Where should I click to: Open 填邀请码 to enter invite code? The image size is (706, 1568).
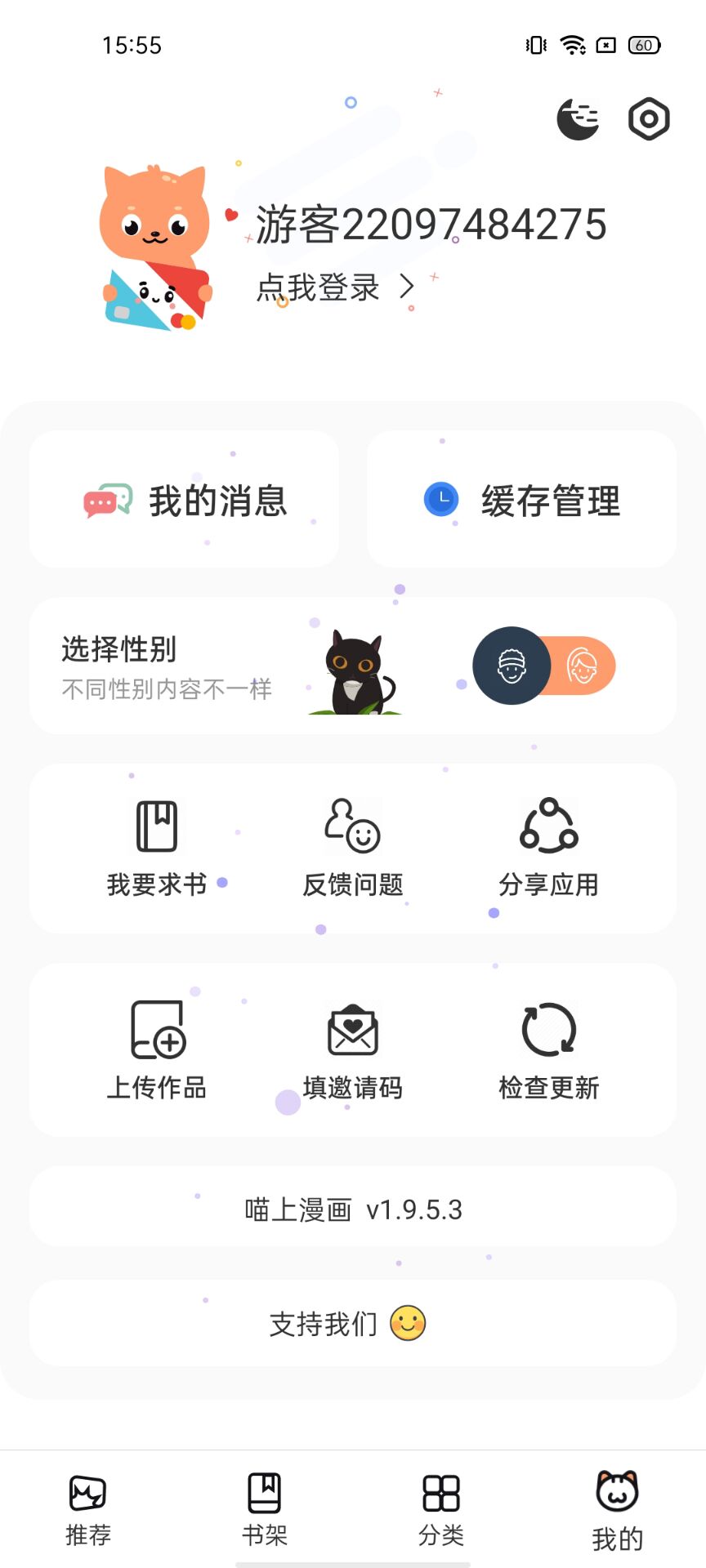point(353,1050)
